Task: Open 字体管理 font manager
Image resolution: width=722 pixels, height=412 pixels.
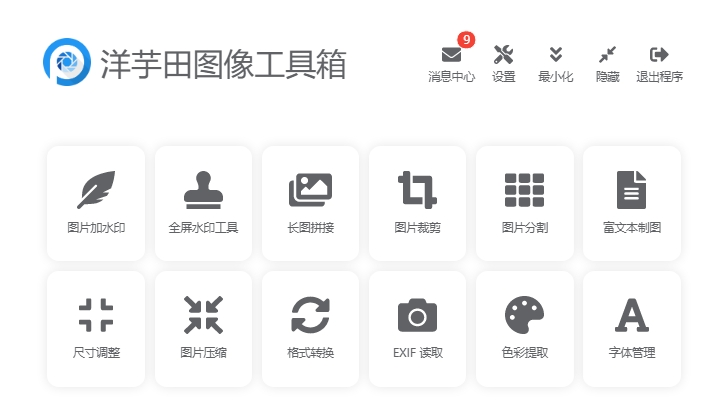Action: [x=631, y=328]
